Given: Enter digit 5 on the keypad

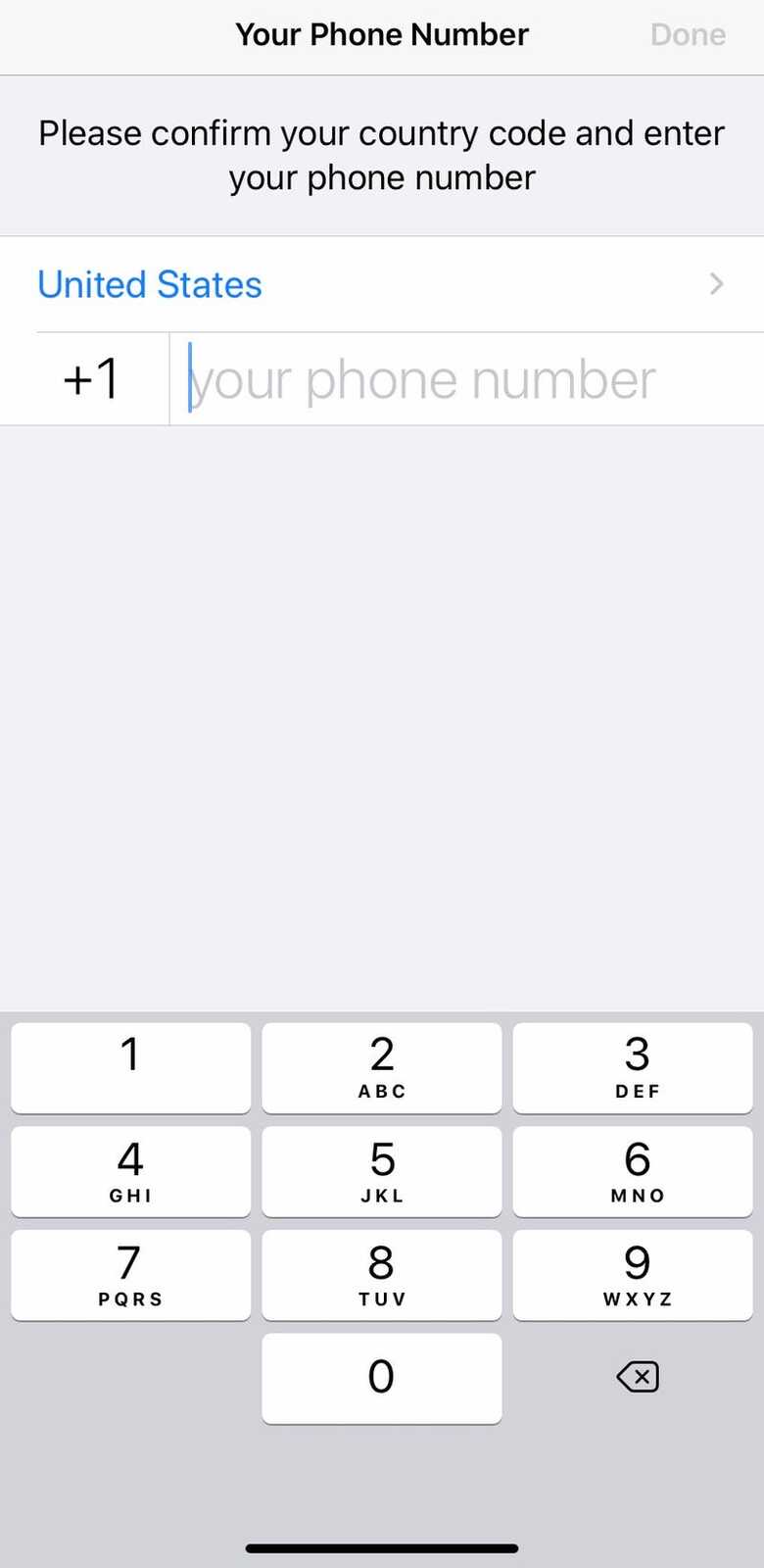Looking at the screenshot, I should point(382,1171).
